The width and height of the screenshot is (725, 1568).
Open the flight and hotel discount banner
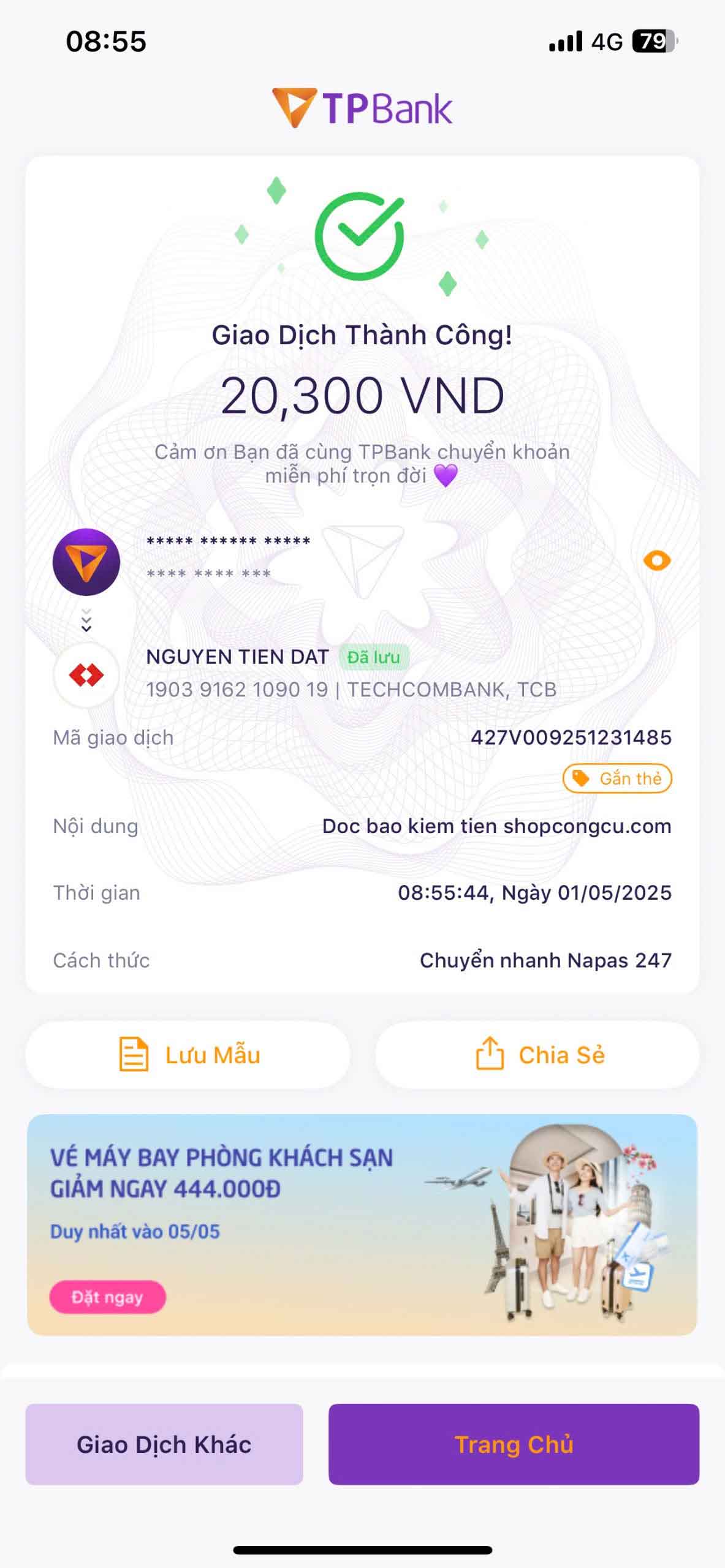(x=362, y=1225)
